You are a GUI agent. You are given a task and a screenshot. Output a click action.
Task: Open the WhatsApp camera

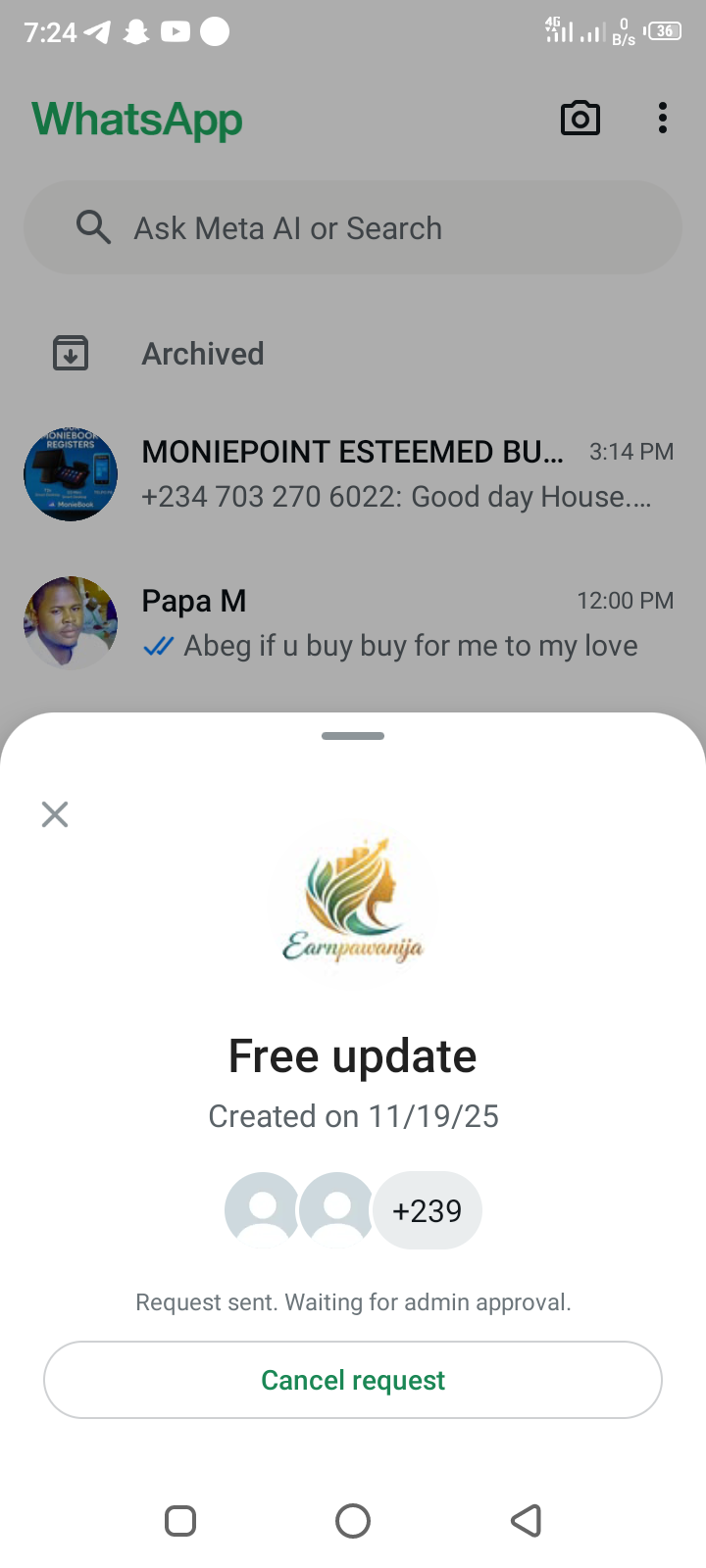(580, 119)
